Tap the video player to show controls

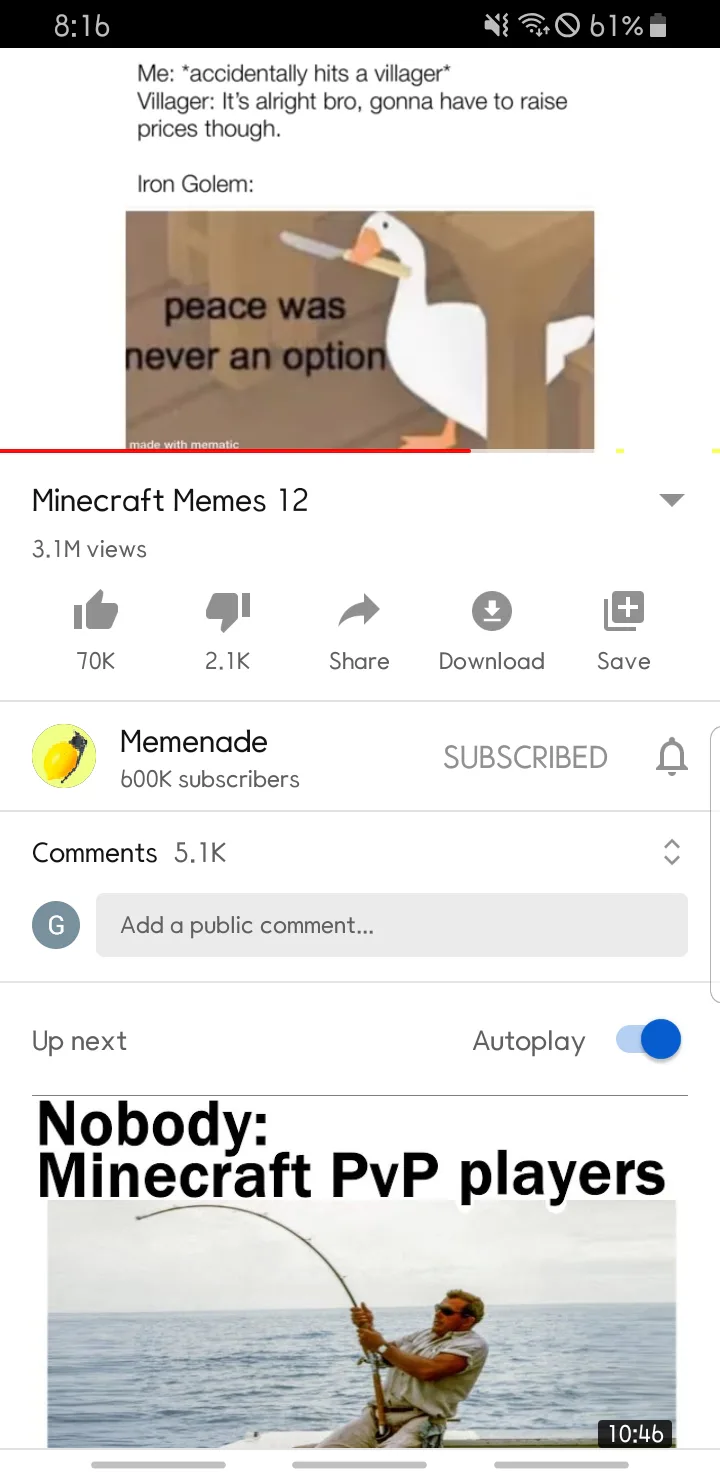pos(360,250)
